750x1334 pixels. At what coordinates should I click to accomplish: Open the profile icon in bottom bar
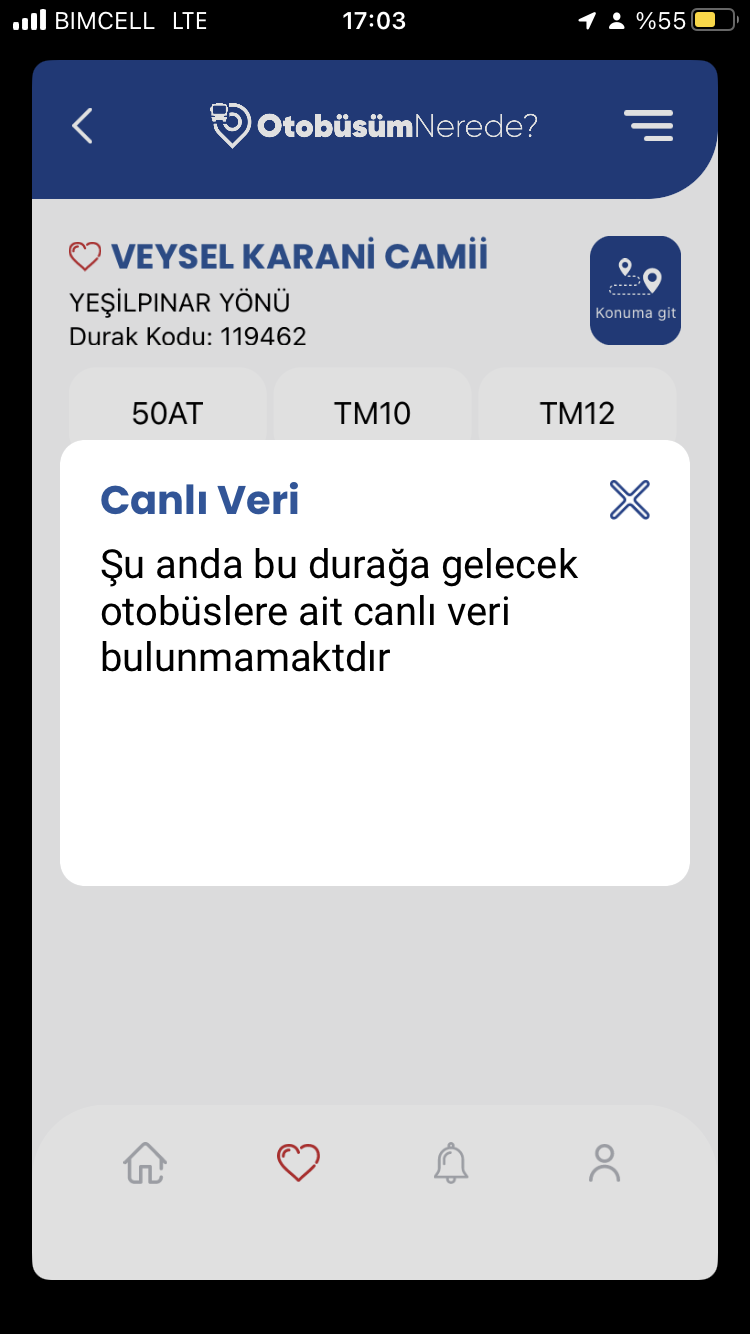[604, 1162]
